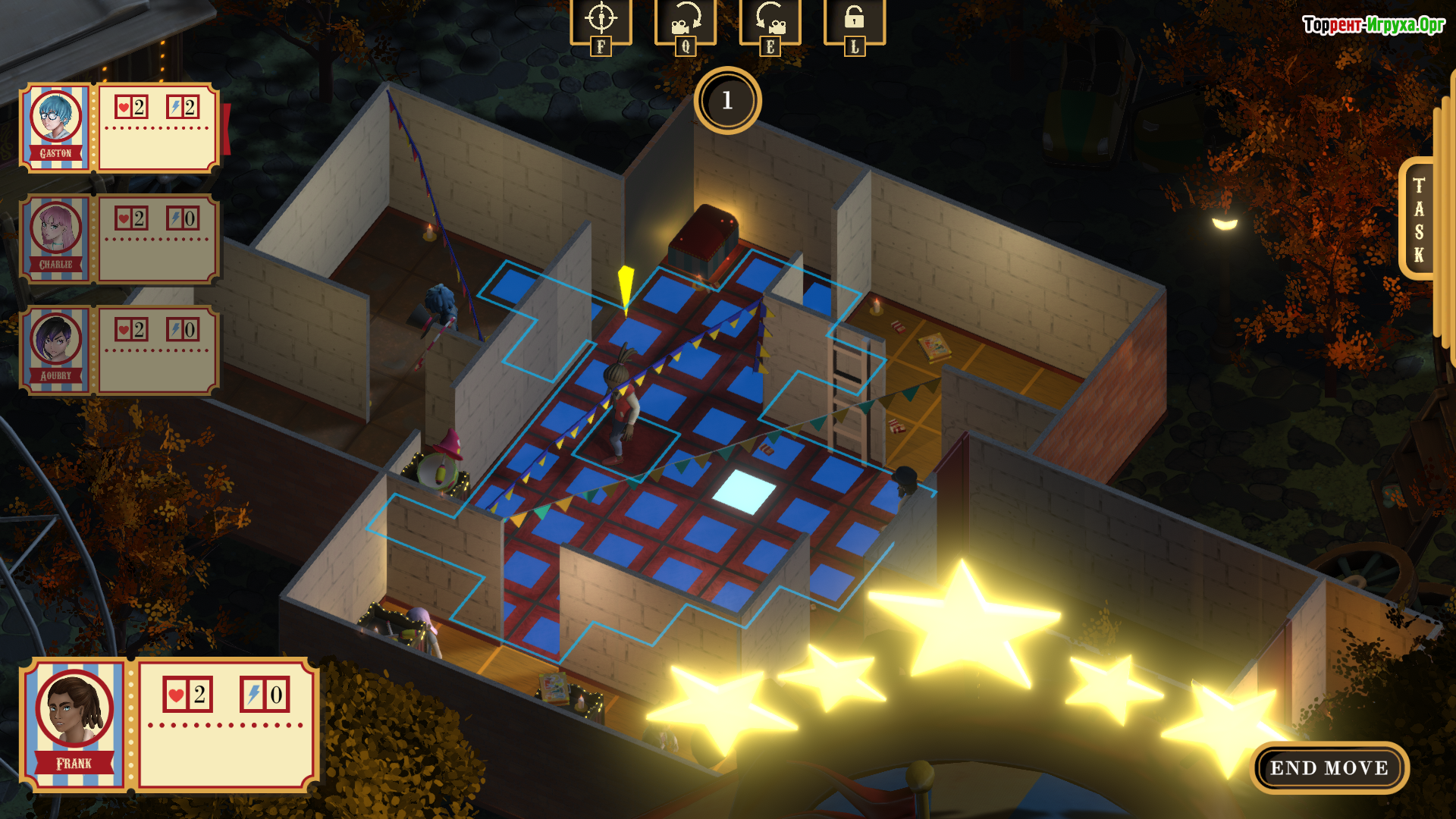Tap the END MOVE button
1456x819 pixels.
click(x=1329, y=767)
